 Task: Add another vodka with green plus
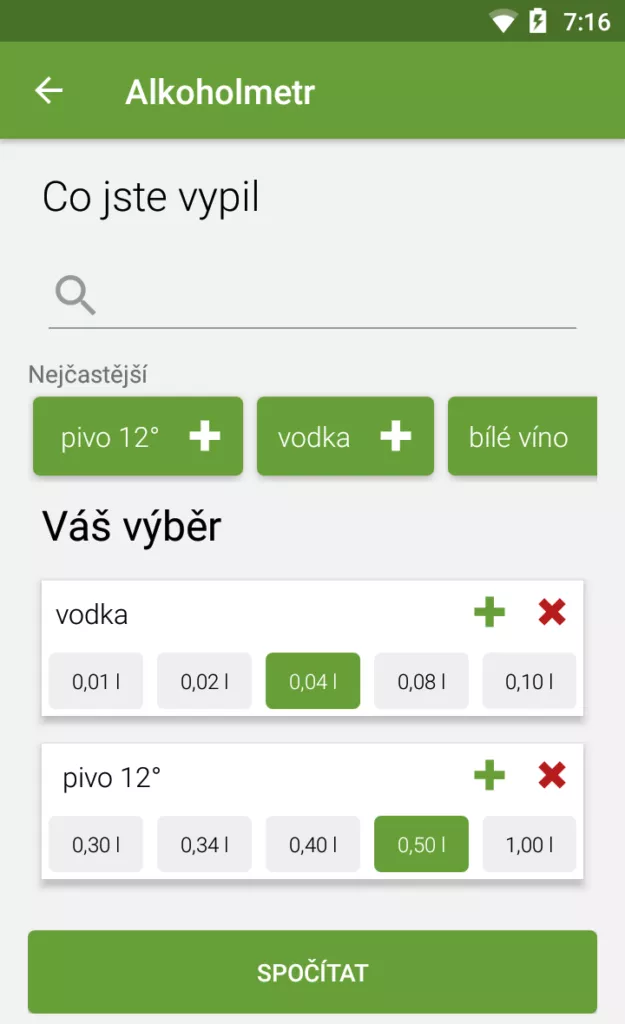pyautogui.click(x=489, y=613)
